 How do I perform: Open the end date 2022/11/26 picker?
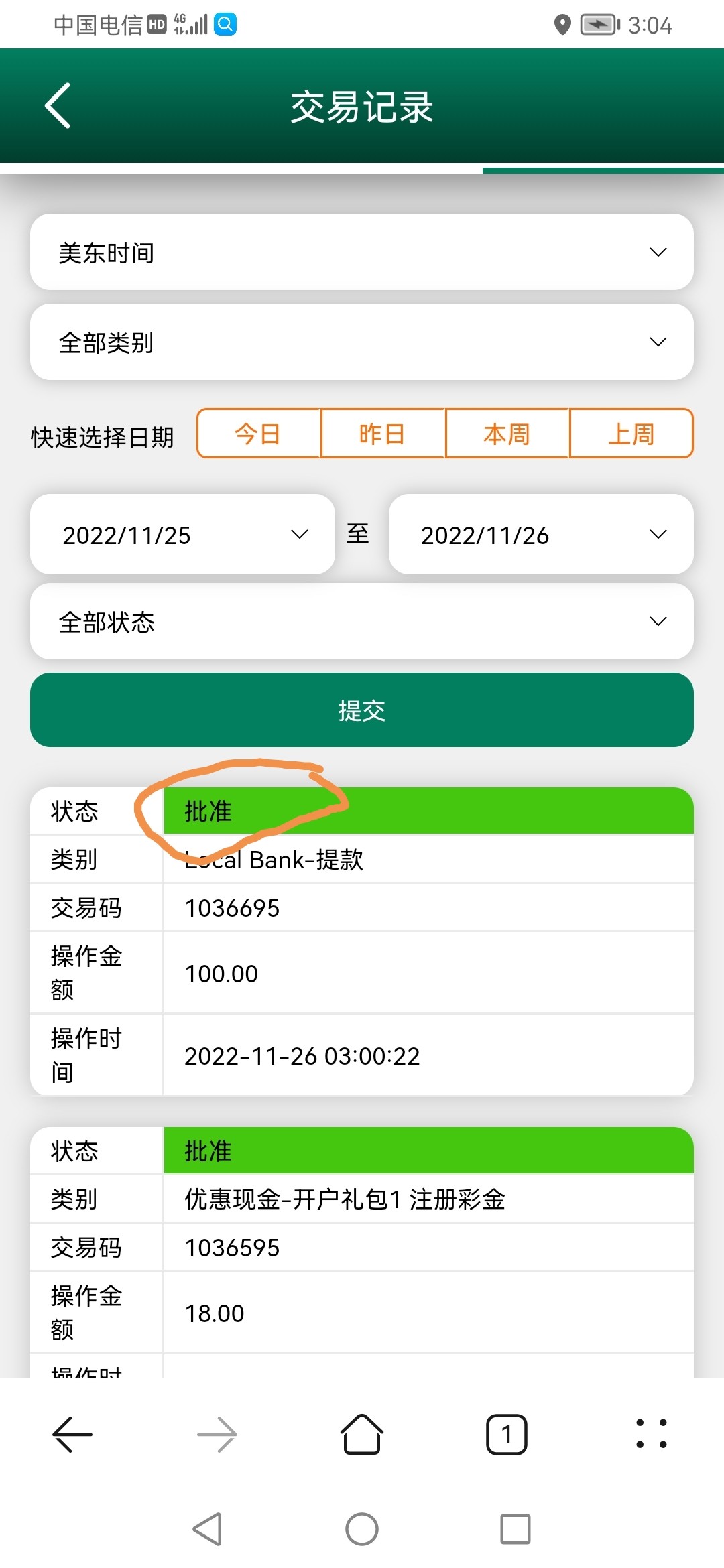540,535
